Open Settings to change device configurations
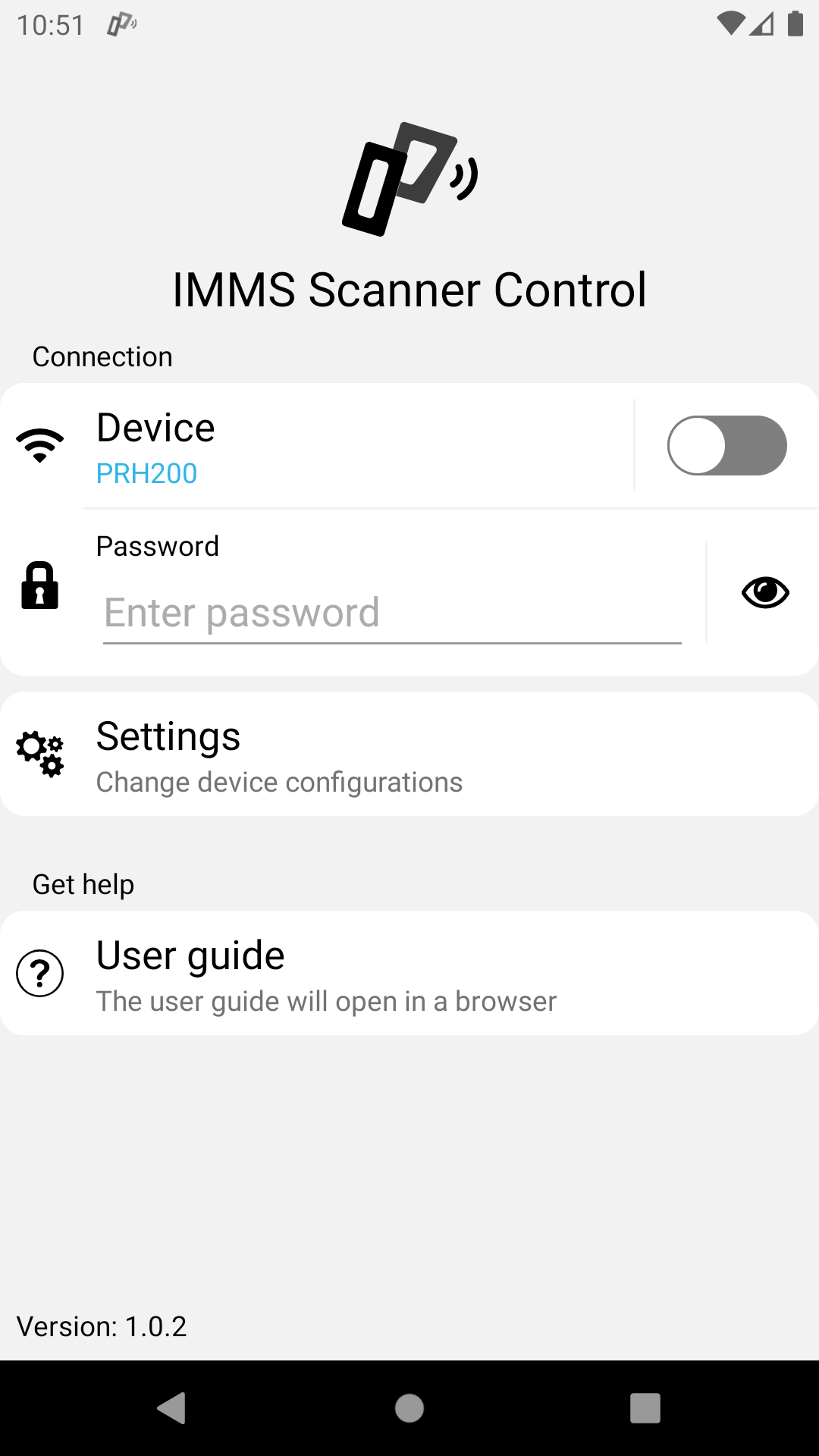Screen dimensions: 819x1456 click(409, 755)
